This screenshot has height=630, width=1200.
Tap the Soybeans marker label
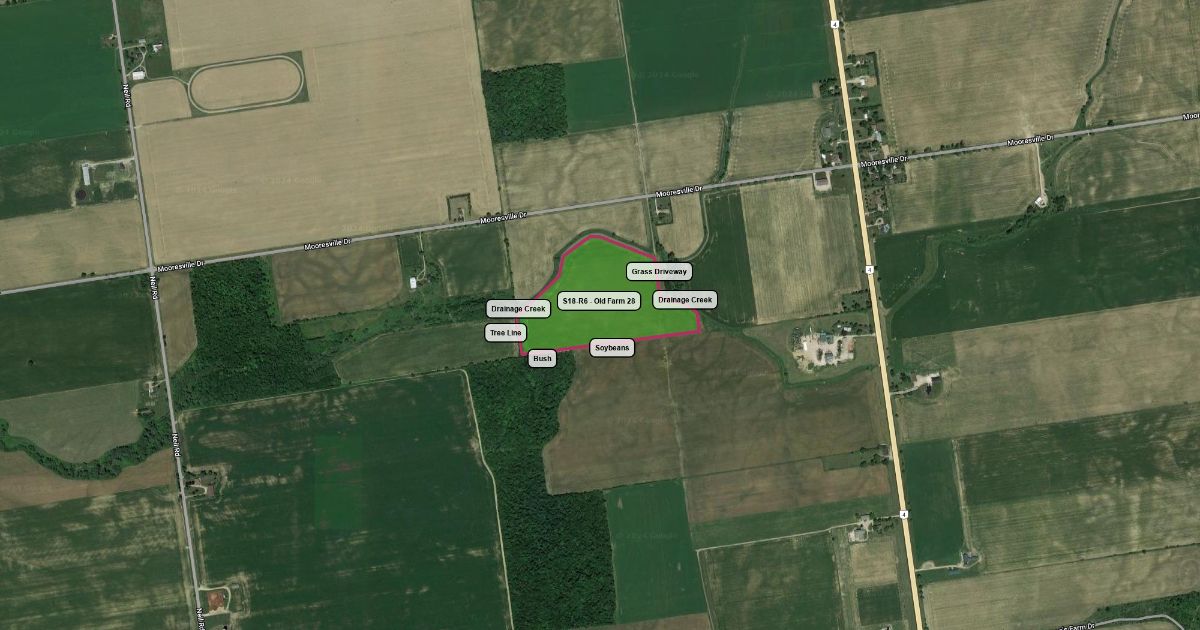(x=611, y=348)
